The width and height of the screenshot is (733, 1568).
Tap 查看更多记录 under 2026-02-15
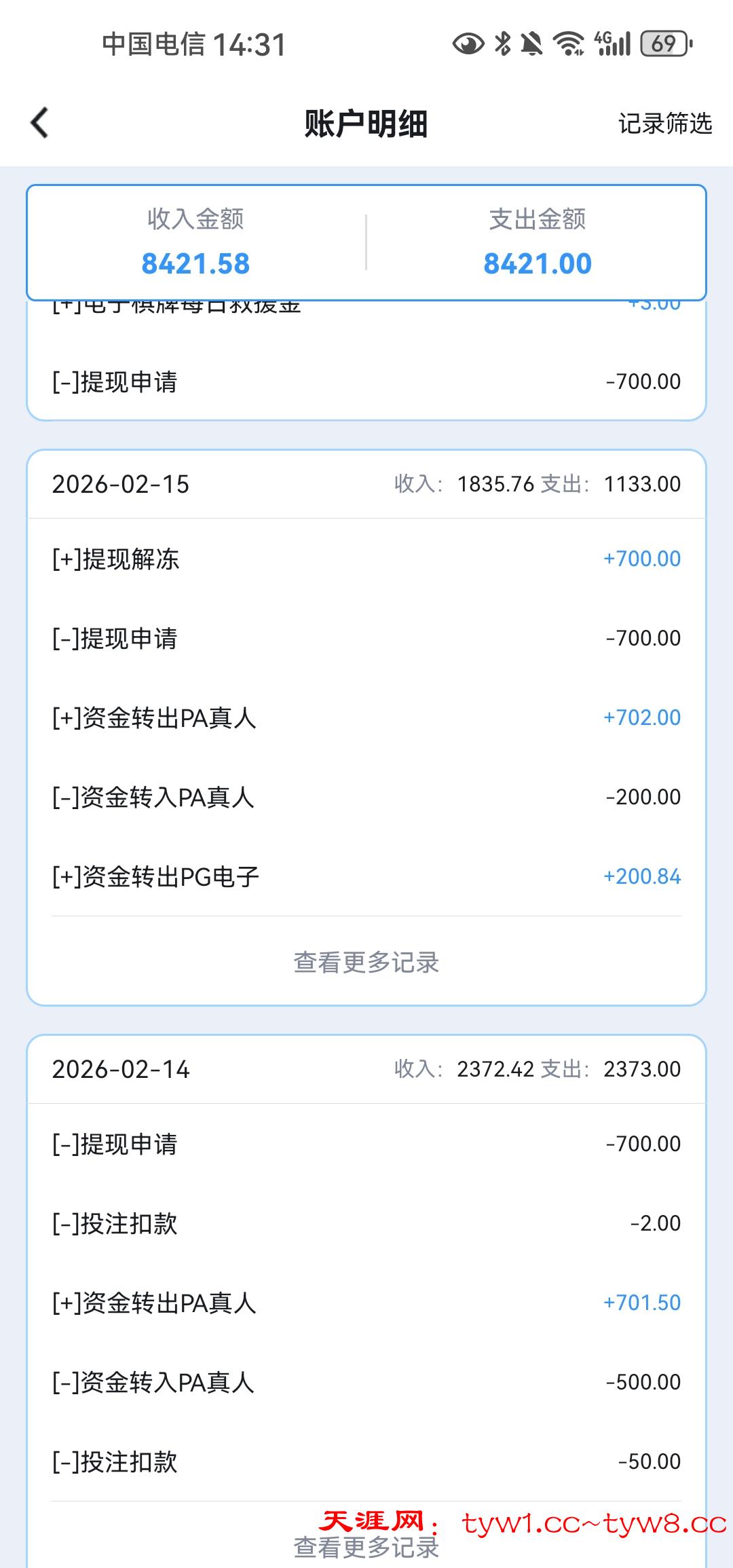click(366, 962)
